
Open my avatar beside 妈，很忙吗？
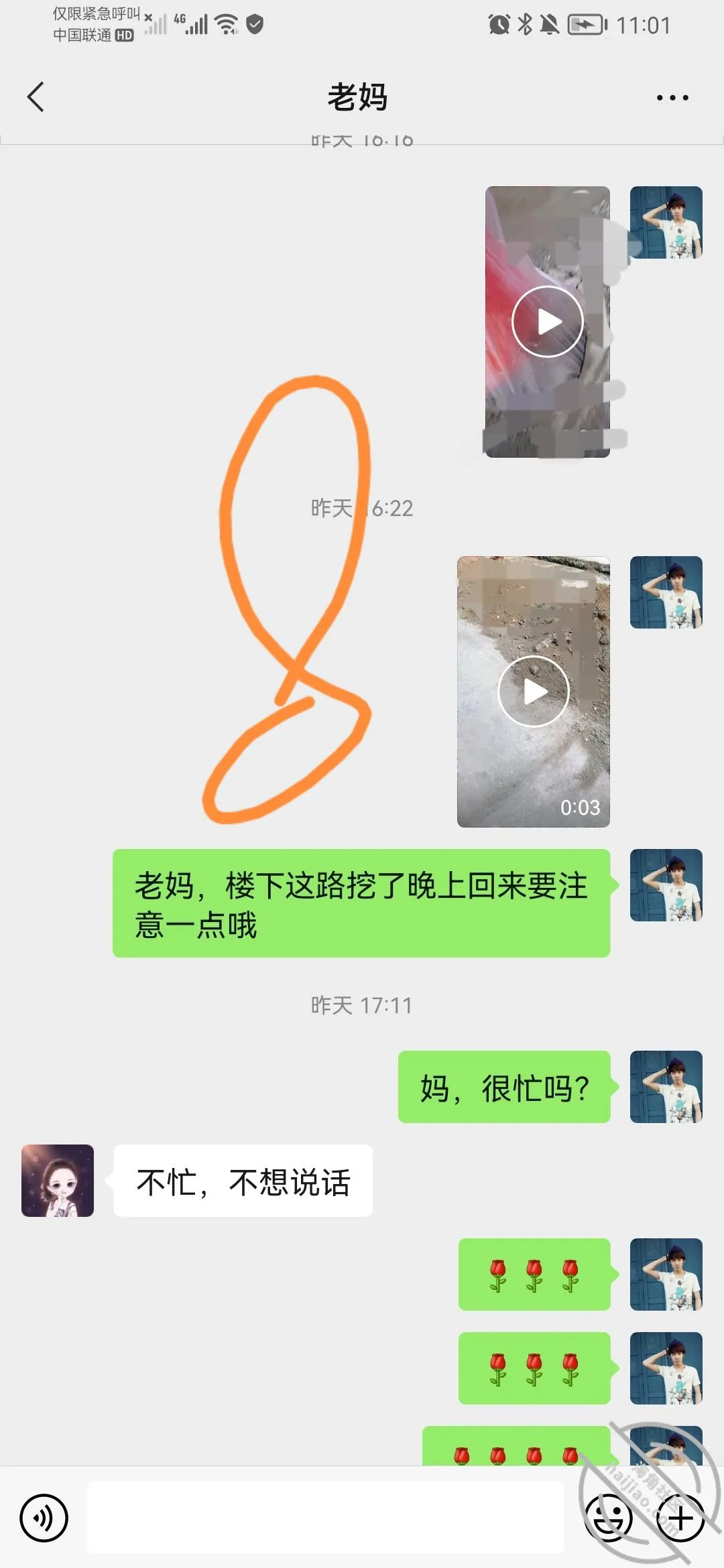[x=666, y=1087]
